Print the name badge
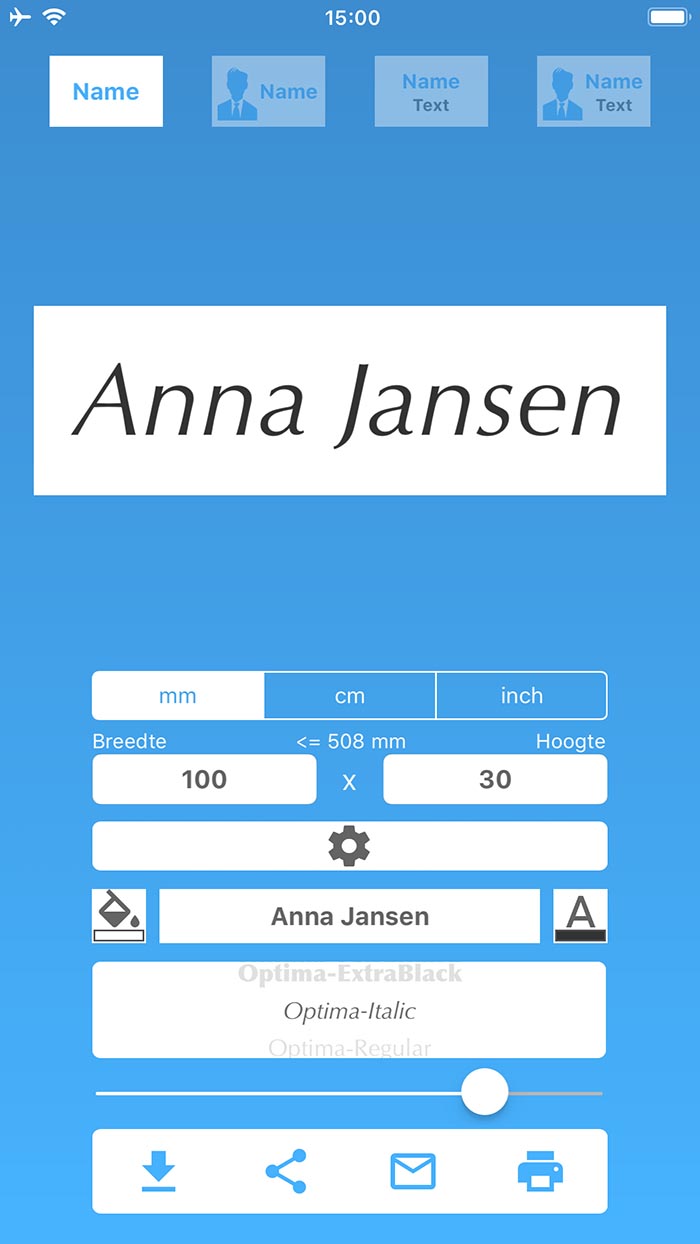Image resolution: width=700 pixels, height=1244 pixels. coord(540,1171)
